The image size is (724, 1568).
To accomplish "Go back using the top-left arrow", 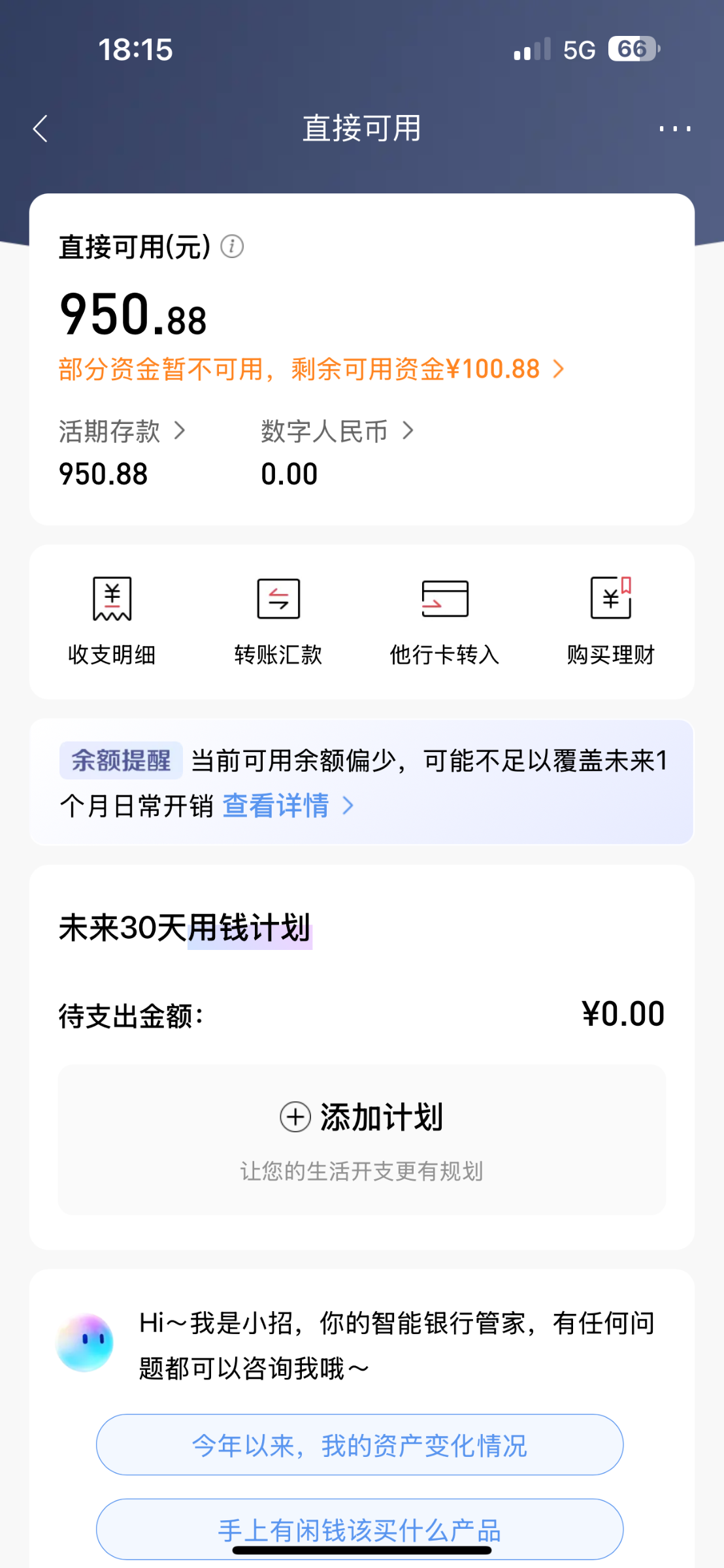I will tap(41, 129).
